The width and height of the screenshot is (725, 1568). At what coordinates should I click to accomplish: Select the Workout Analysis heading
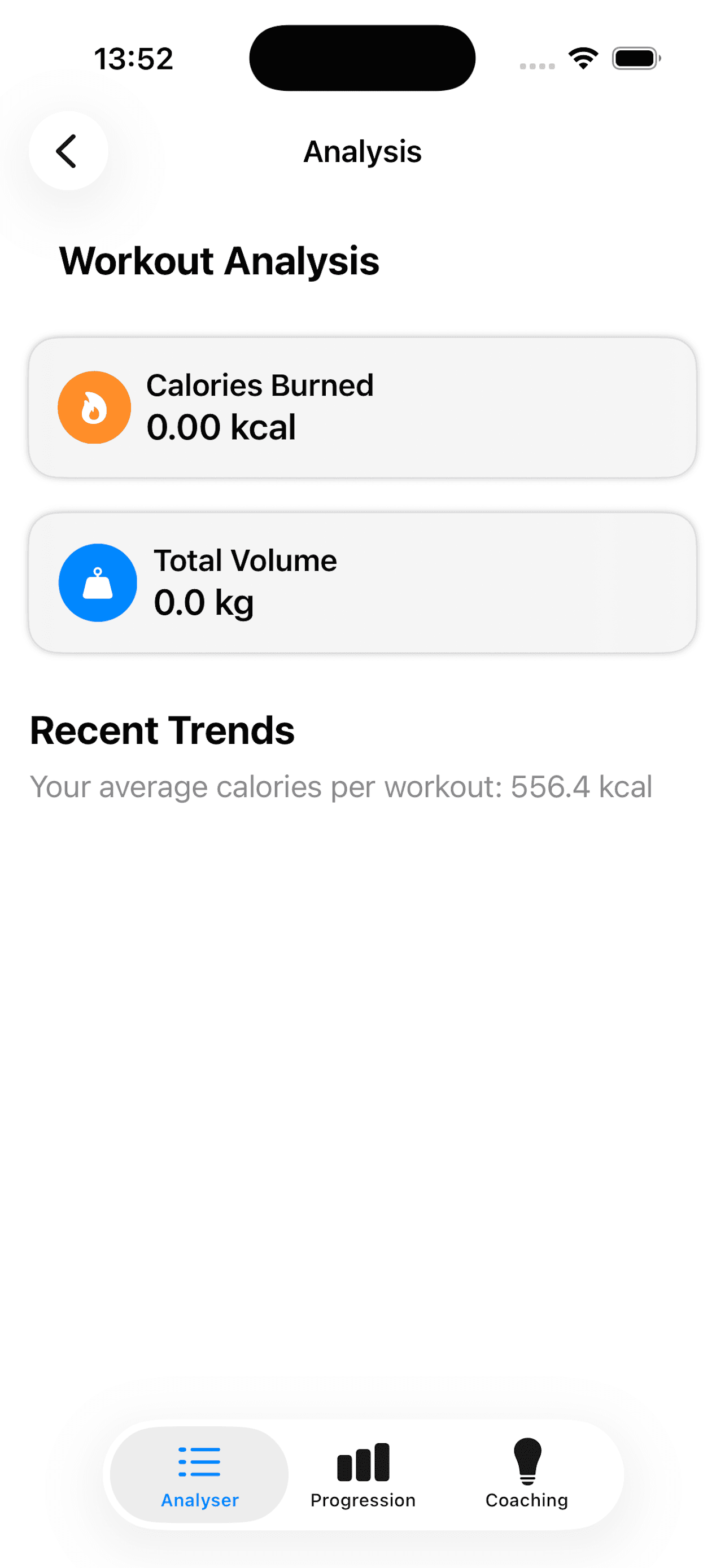(219, 261)
